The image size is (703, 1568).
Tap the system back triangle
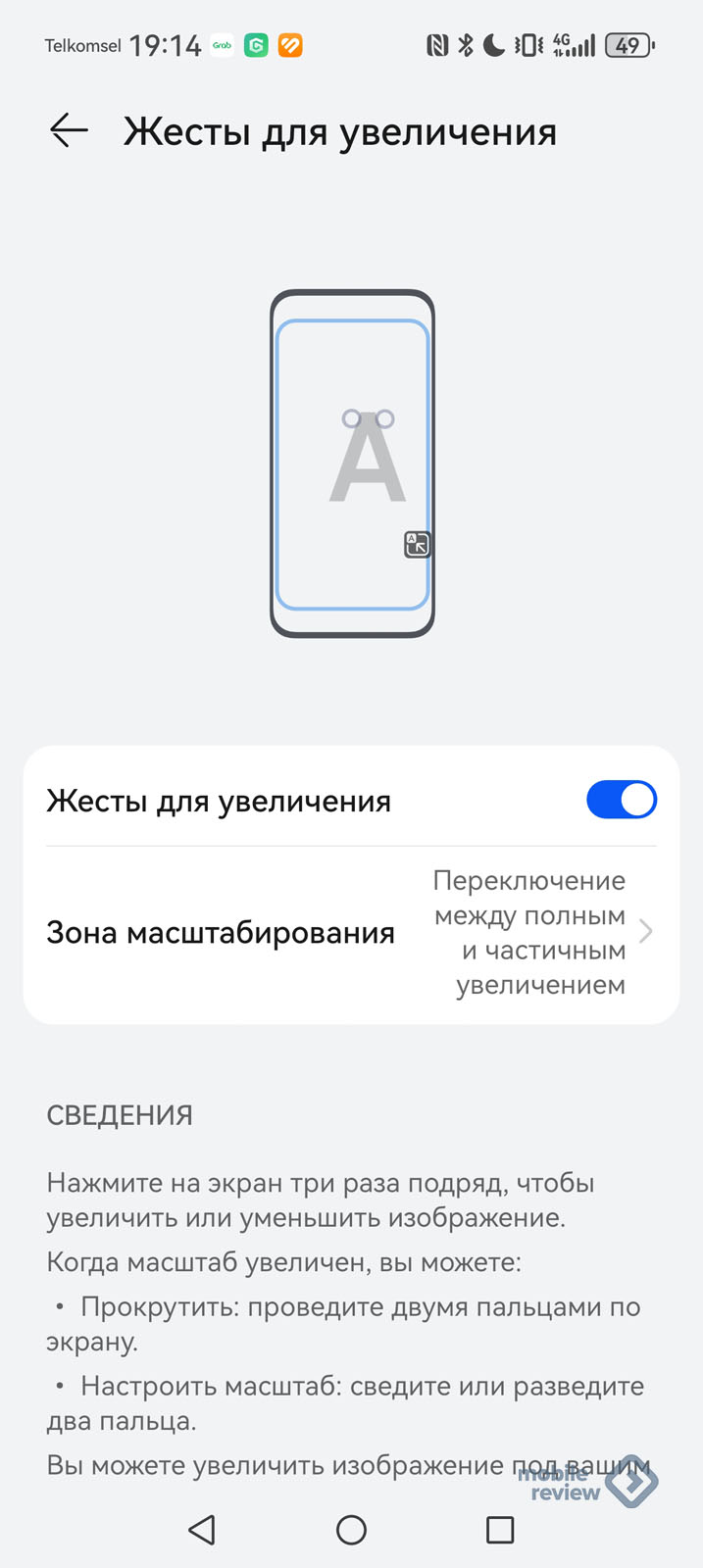[202, 1530]
